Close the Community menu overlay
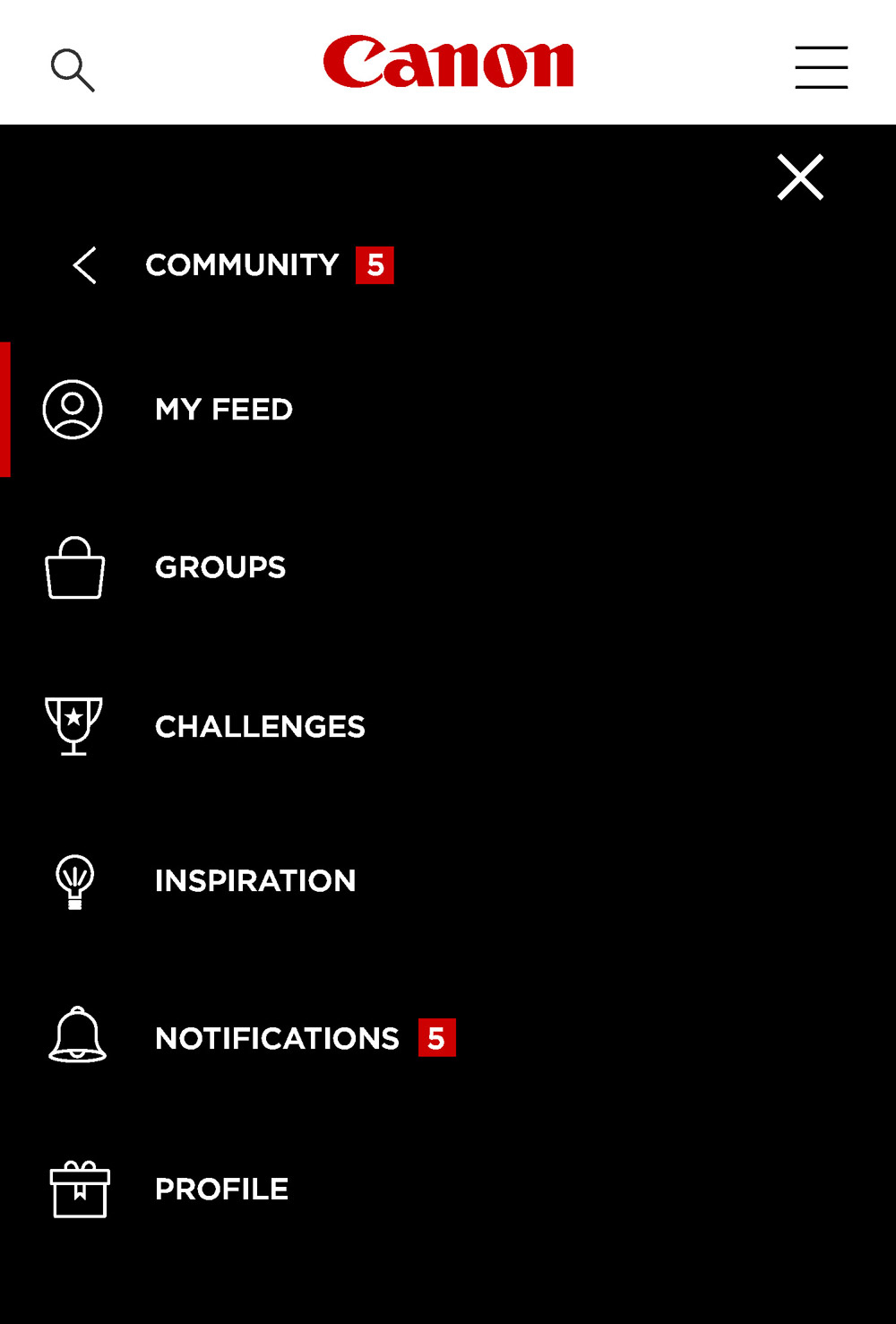 (800, 177)
